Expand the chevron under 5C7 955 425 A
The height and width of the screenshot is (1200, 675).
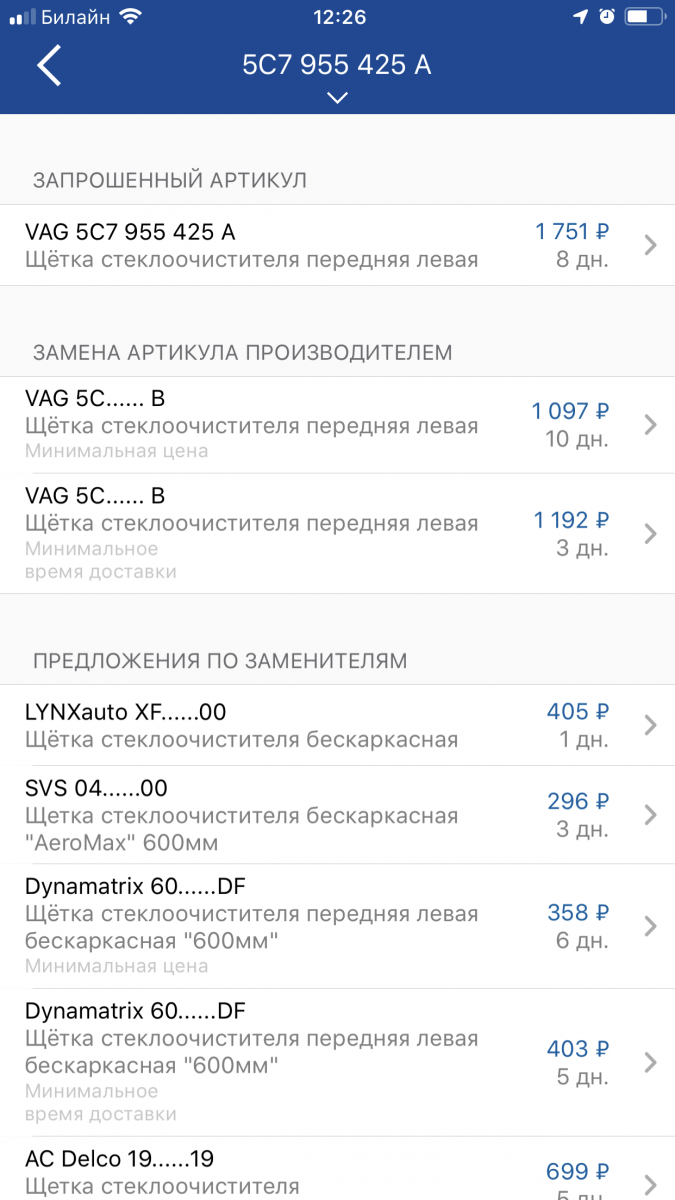[x=337, y=97]
